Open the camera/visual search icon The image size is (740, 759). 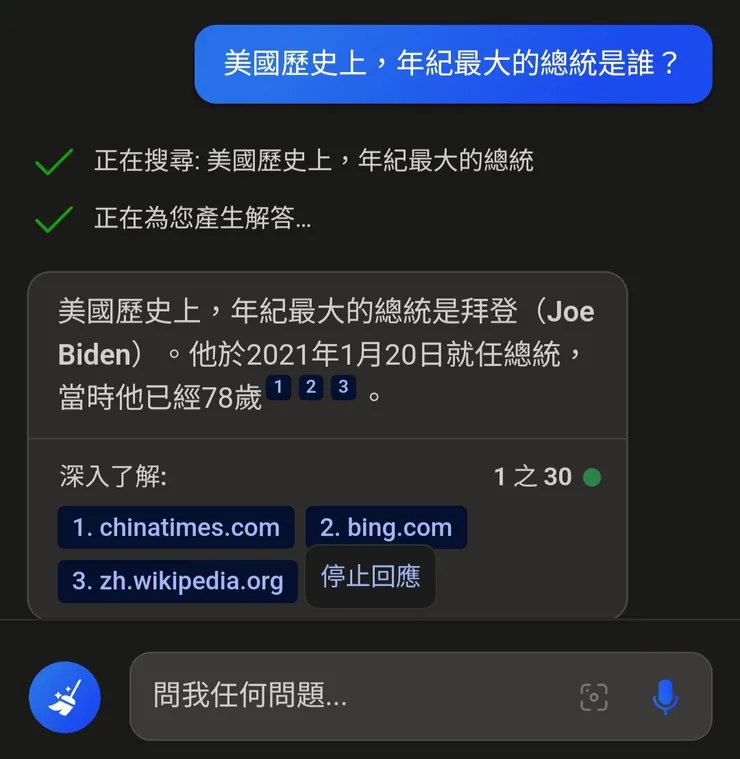pyautogui.click(x=594, y=697)
